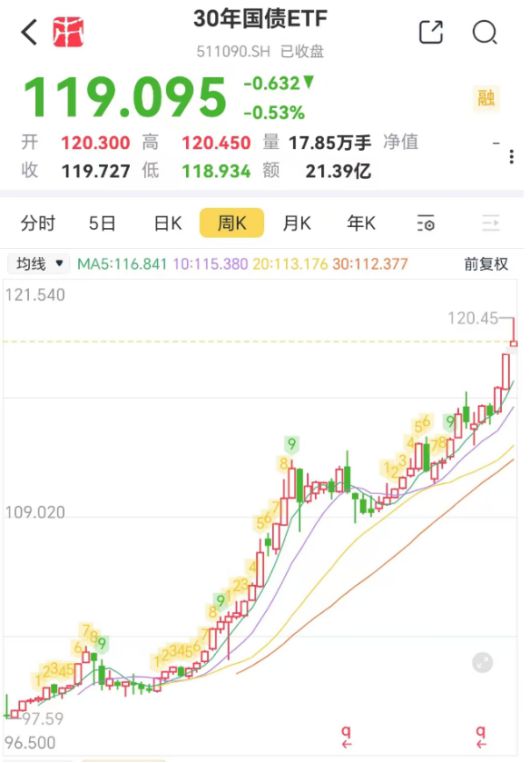Tap the 融 margin badge
Image resolution: width=531 pixels, height=763 pixels.
(x=486, y=99)
